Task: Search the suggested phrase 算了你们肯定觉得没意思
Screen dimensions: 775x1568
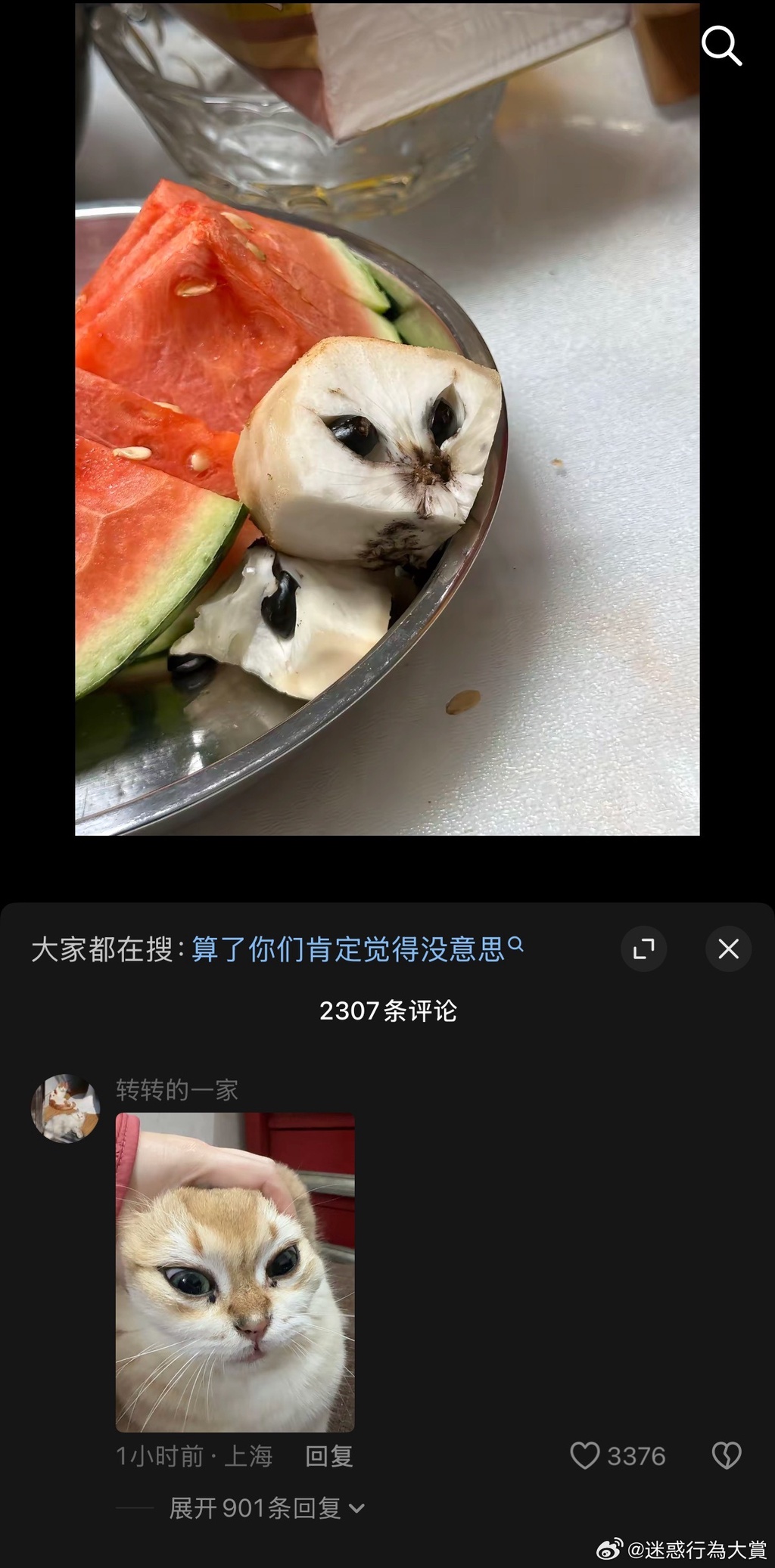Action: click(356, 949)
